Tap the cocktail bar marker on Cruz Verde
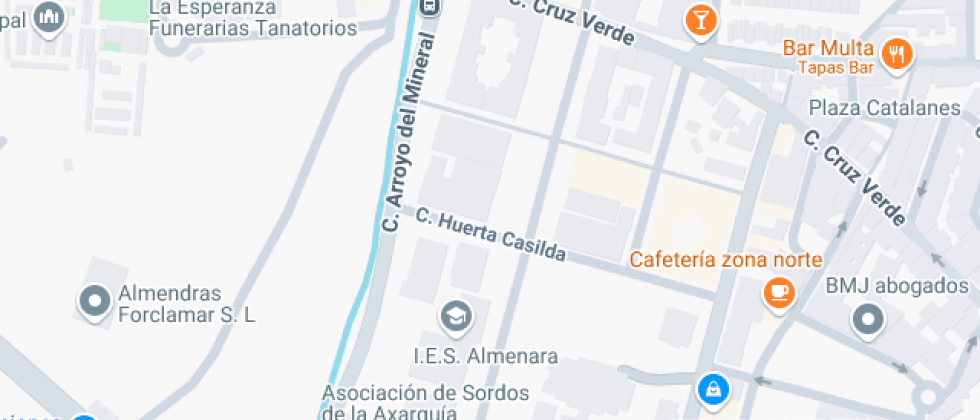Image resolution: width=980 pixels, height=420 pixels. [x=700, y=18]
